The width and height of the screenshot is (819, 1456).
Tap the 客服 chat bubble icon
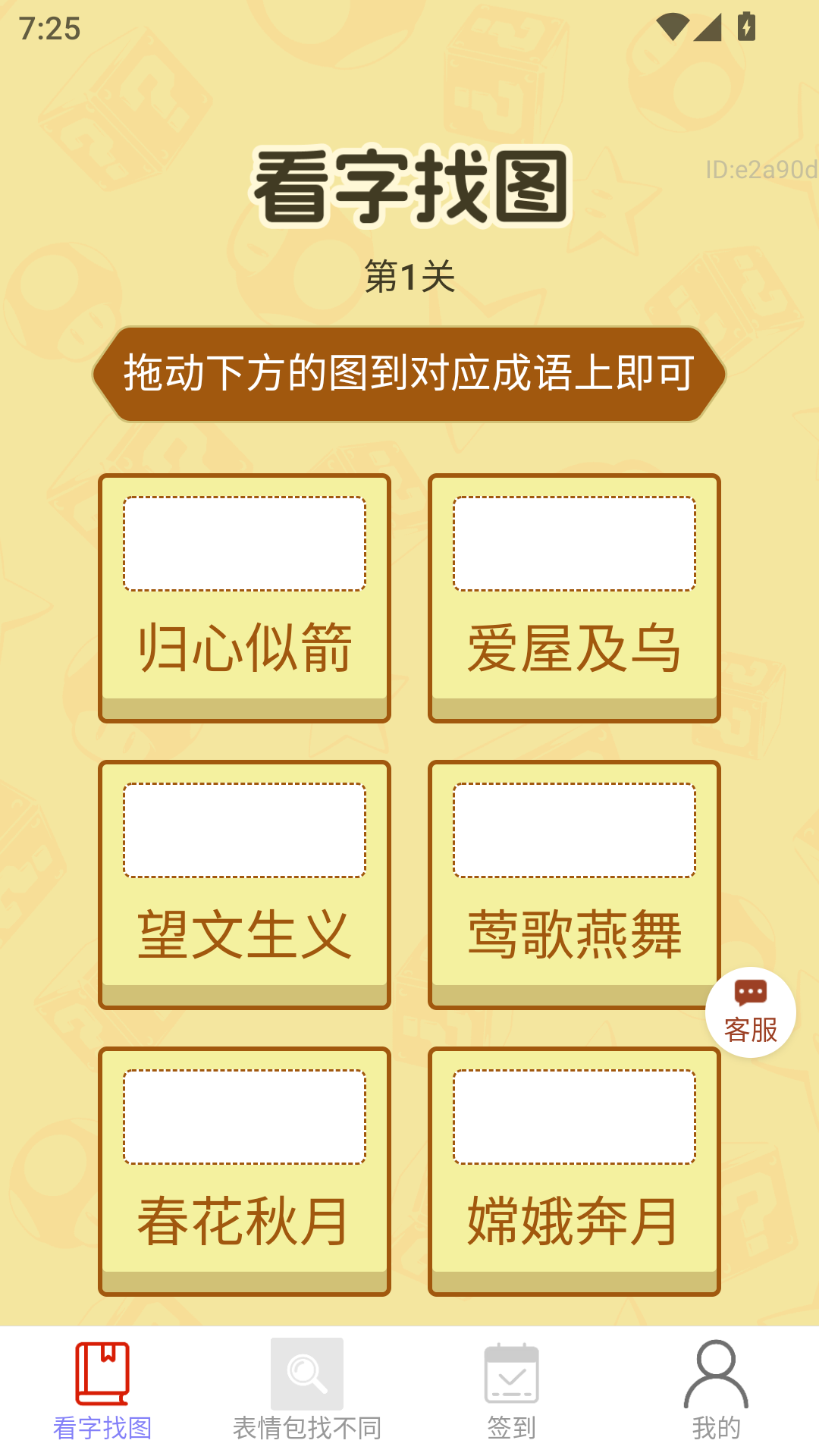pyautogui.click(x=749, y=992)
